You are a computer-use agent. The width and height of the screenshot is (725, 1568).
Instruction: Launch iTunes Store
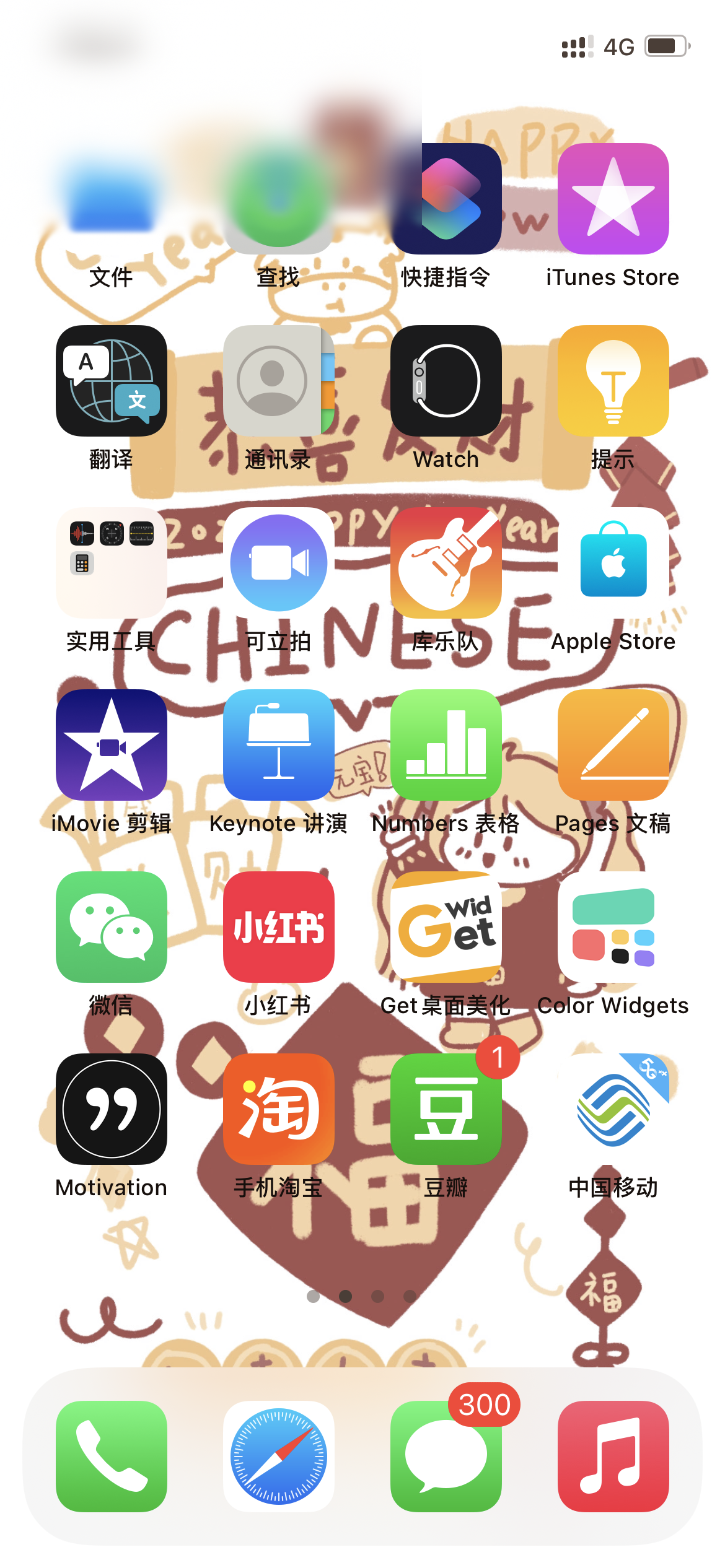(613, 199)
